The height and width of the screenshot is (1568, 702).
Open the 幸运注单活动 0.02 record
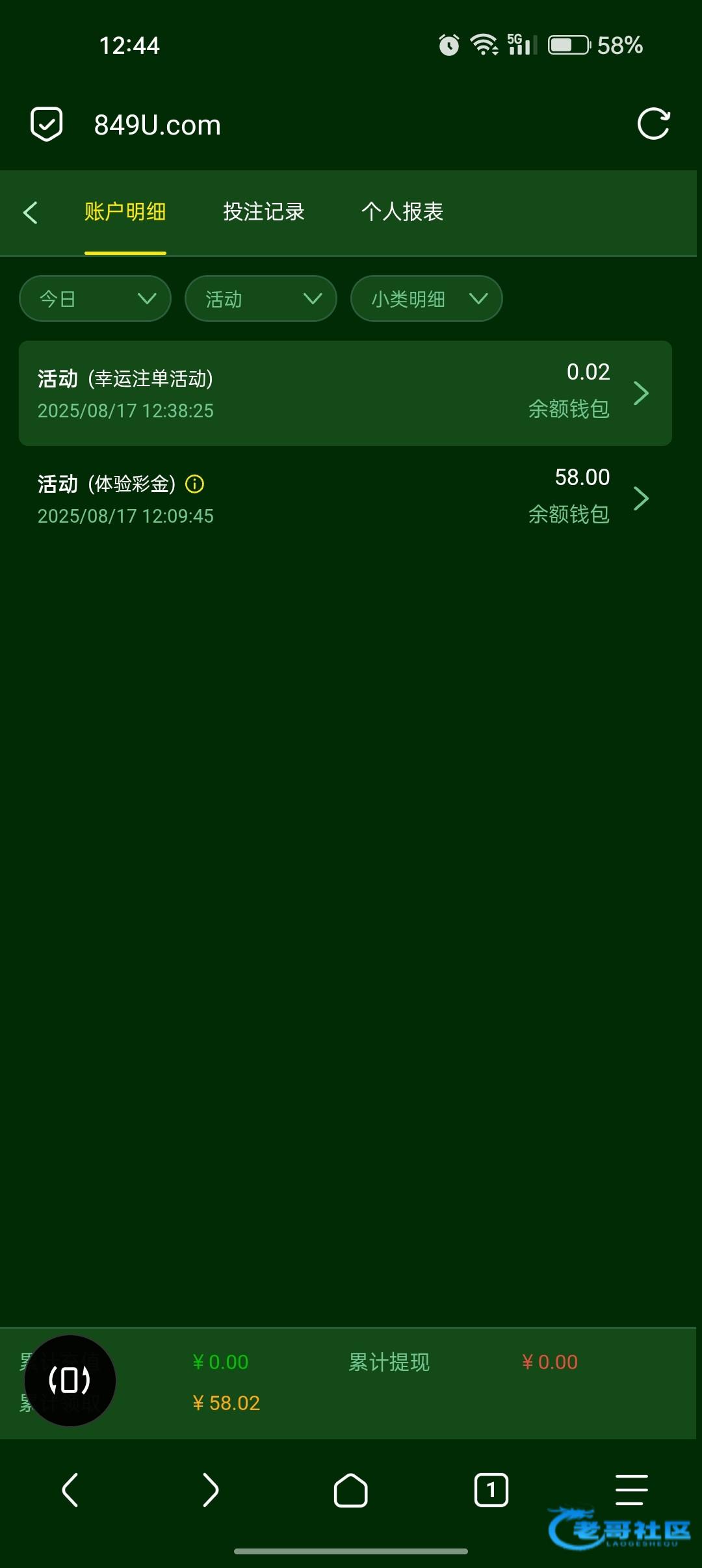[345, 393]
